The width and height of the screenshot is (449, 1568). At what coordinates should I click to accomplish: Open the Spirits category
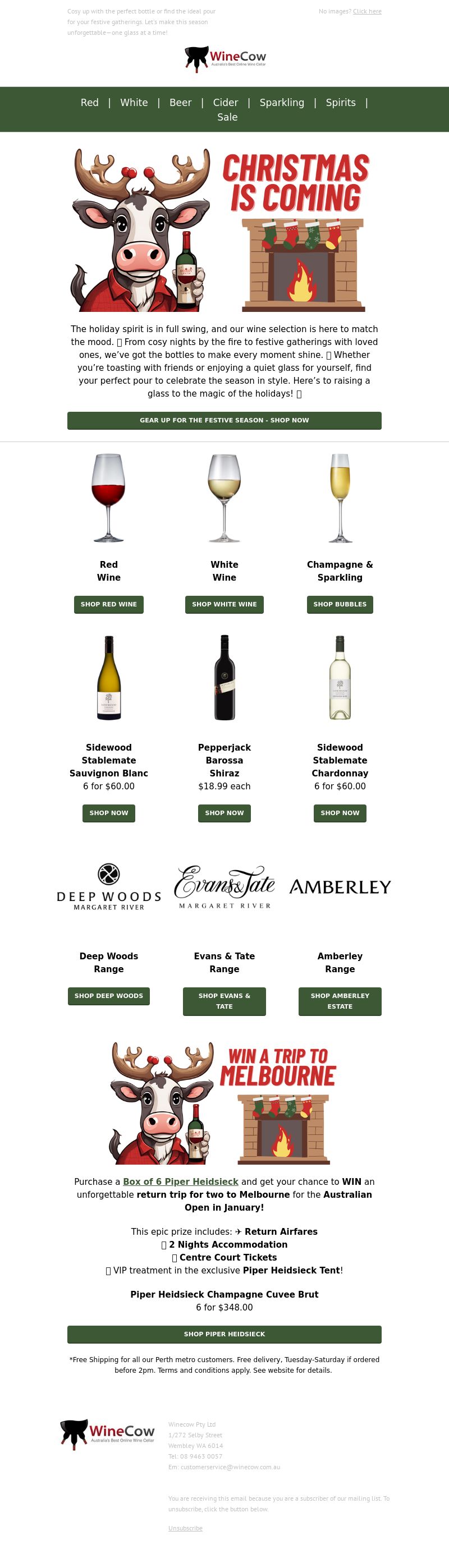341,102
